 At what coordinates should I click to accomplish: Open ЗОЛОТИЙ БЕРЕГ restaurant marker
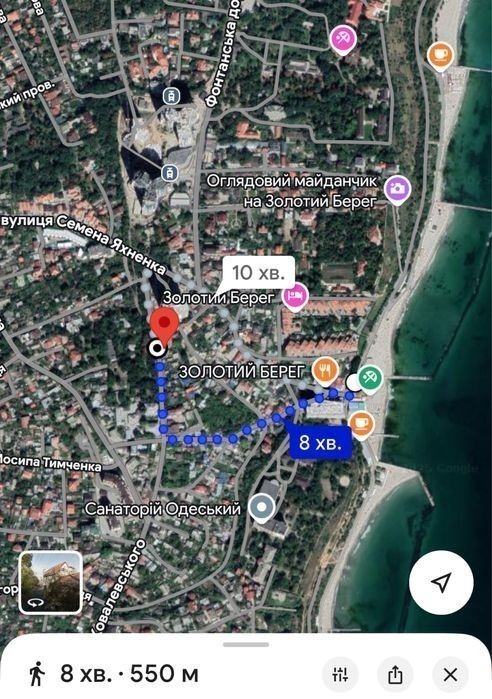click(x=325, y=372)
